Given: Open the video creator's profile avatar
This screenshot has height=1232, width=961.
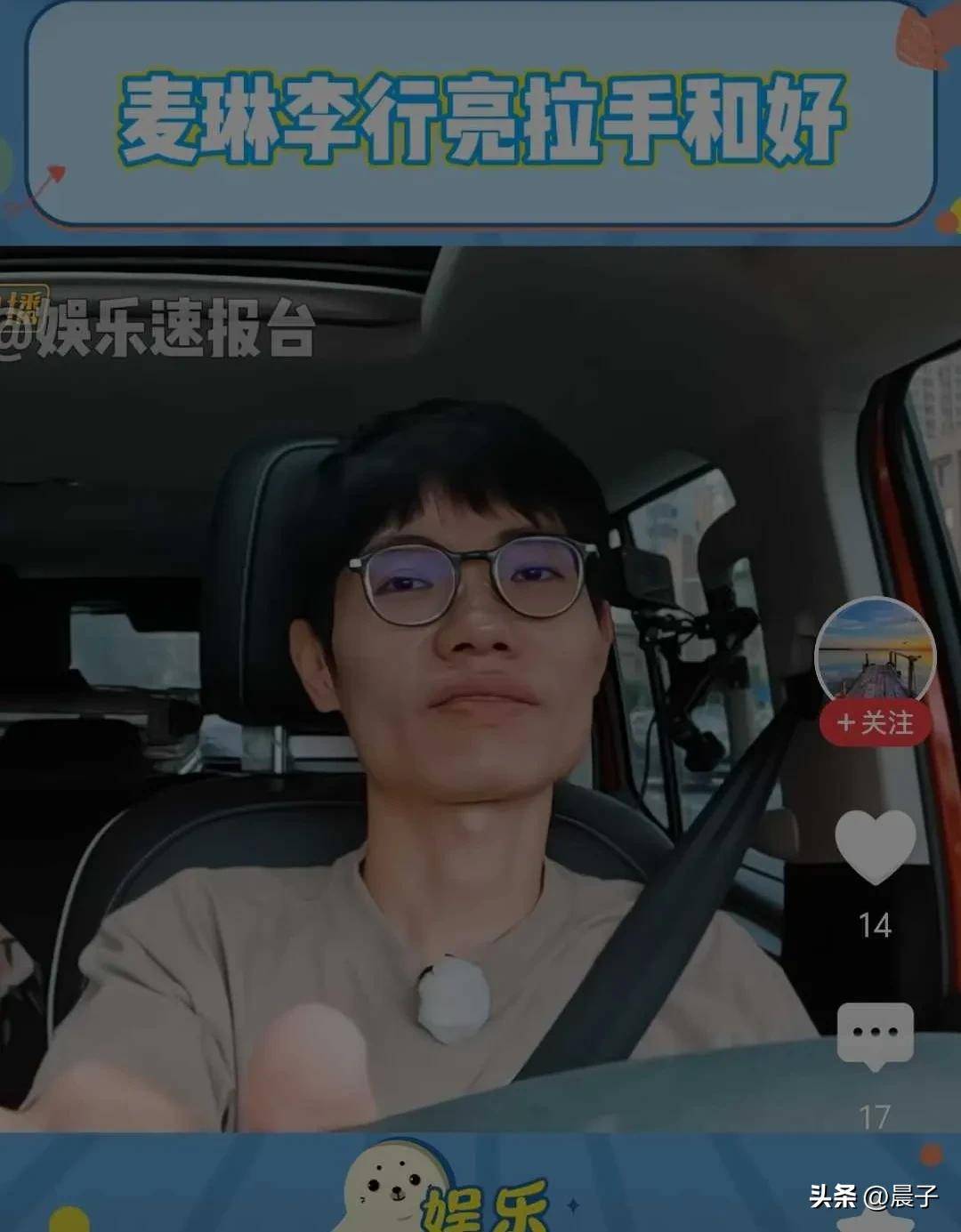Looking at the screenshot, I should click(x=876, y=654).
